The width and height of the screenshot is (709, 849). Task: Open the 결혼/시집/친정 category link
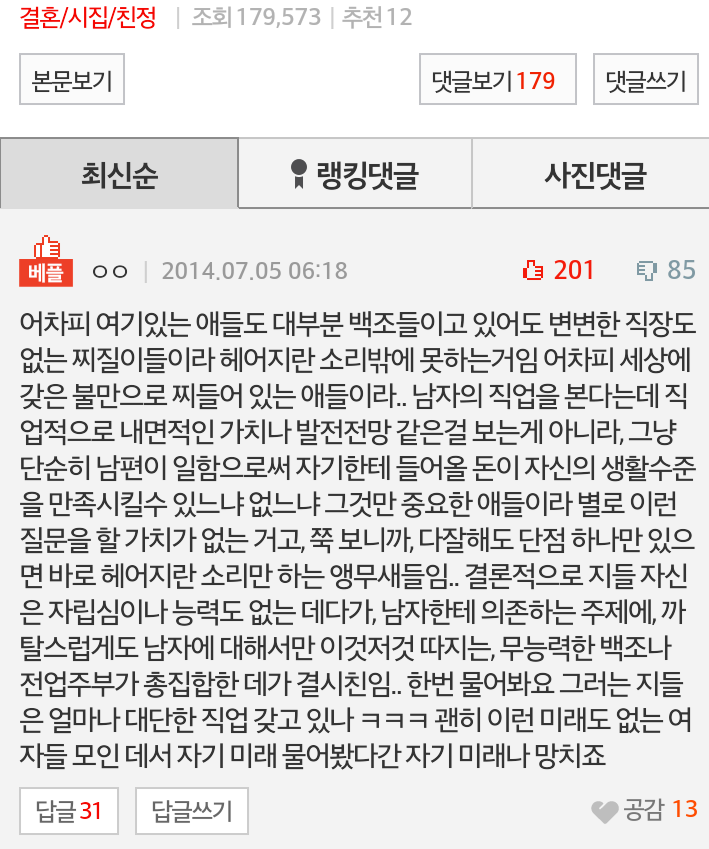coord(88,17)
